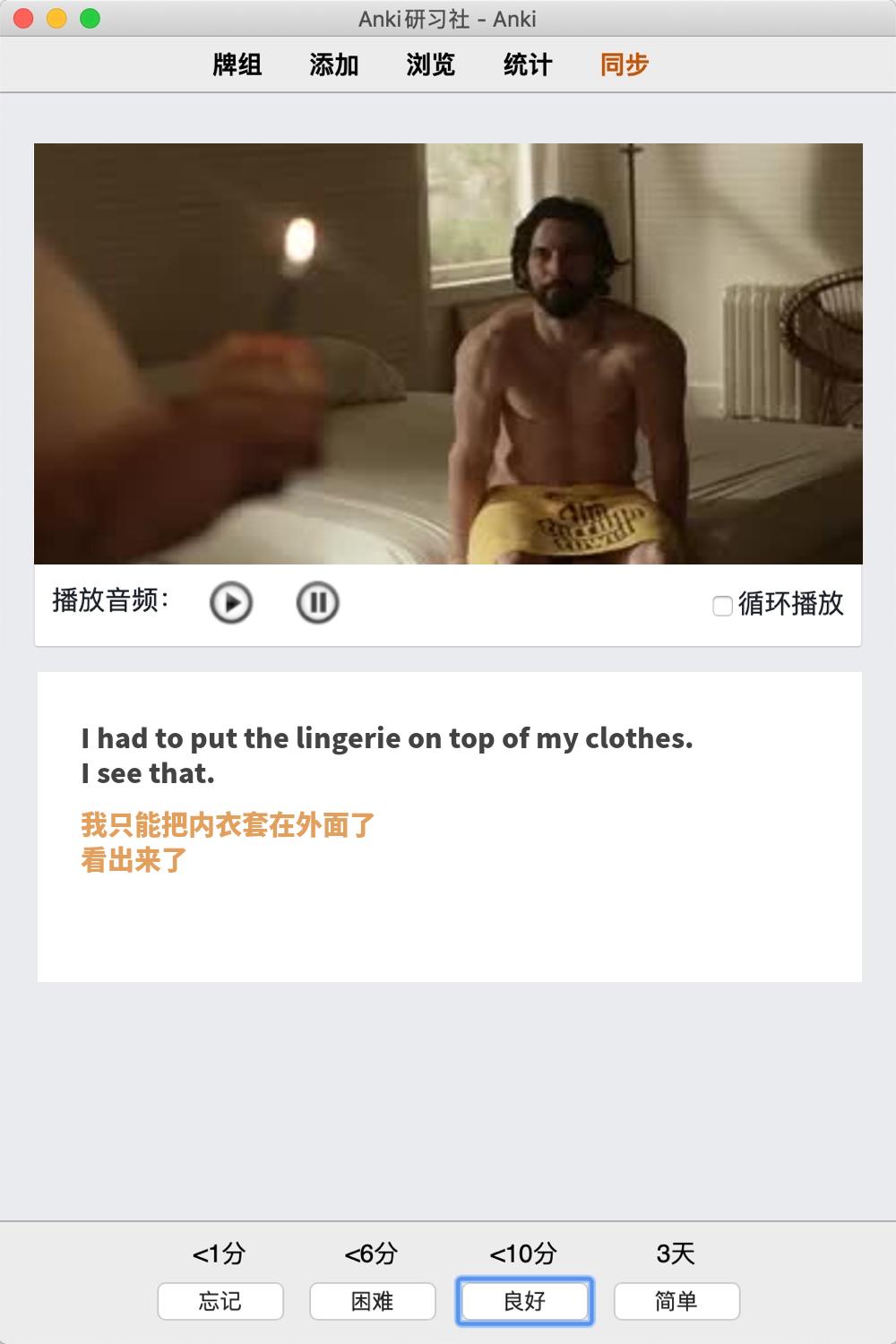This screenshot has width=896, height=1344.
Task: Start 同步 sync
Action: [x=625, y=65]
